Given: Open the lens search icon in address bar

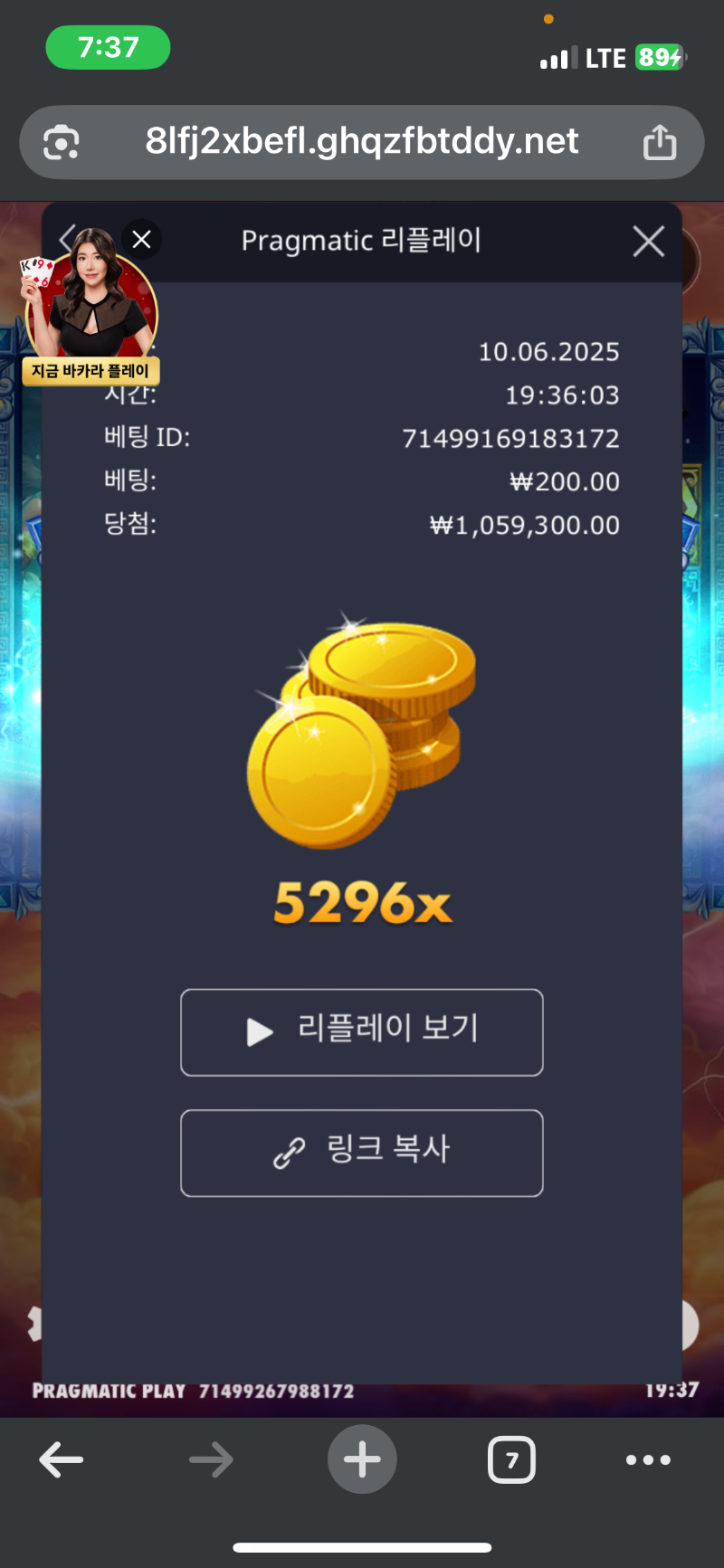Looking at the screenshot, I should pos(62,143).
